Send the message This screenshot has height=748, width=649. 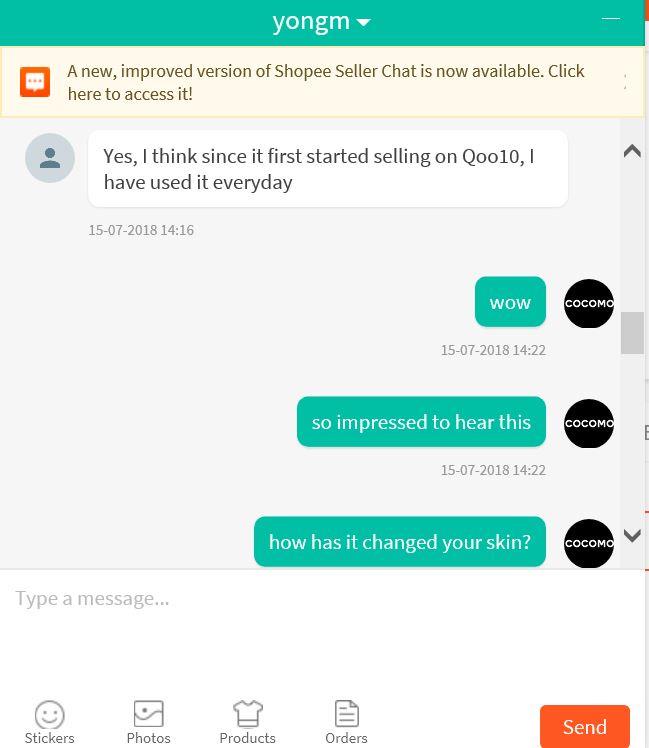584,726
